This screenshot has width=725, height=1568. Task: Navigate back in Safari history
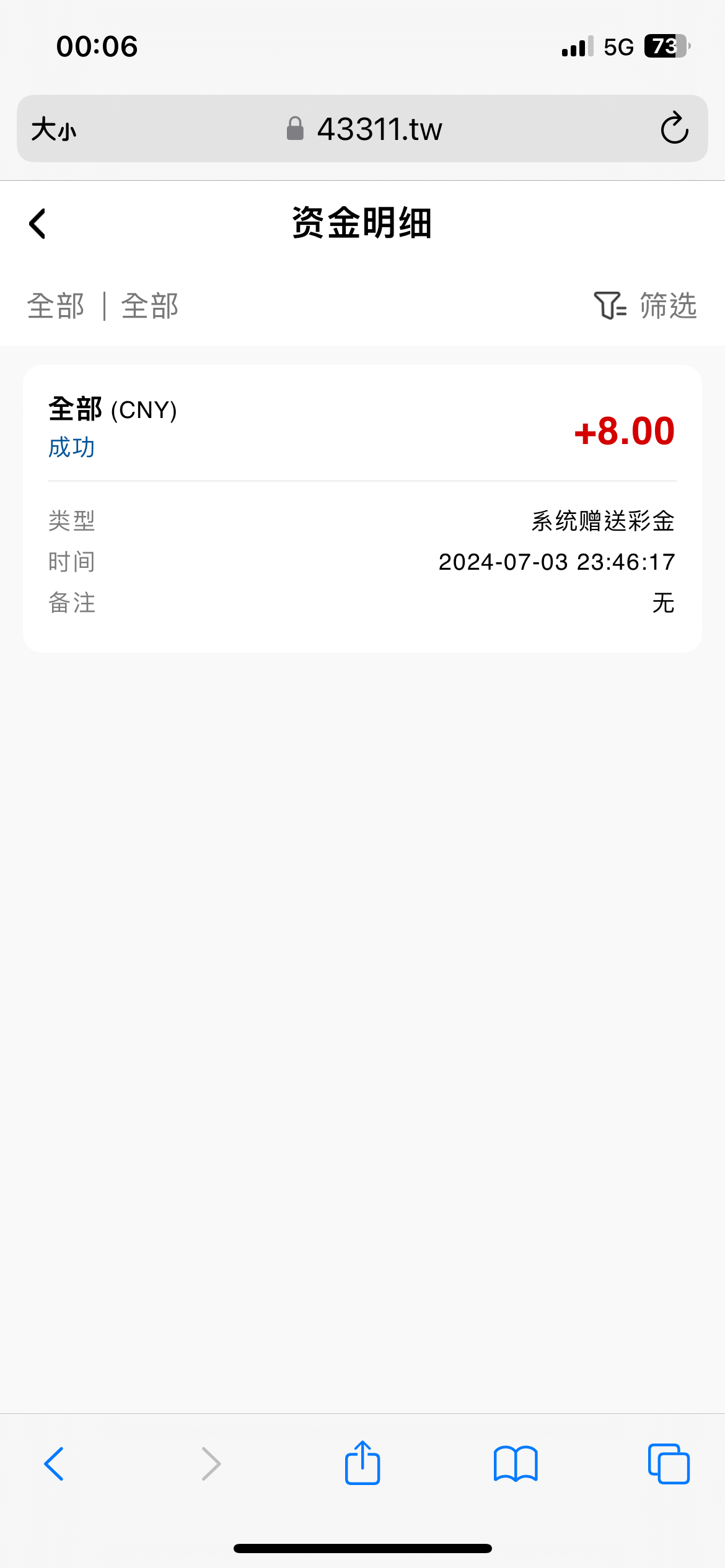click(x=55, y=1464)
